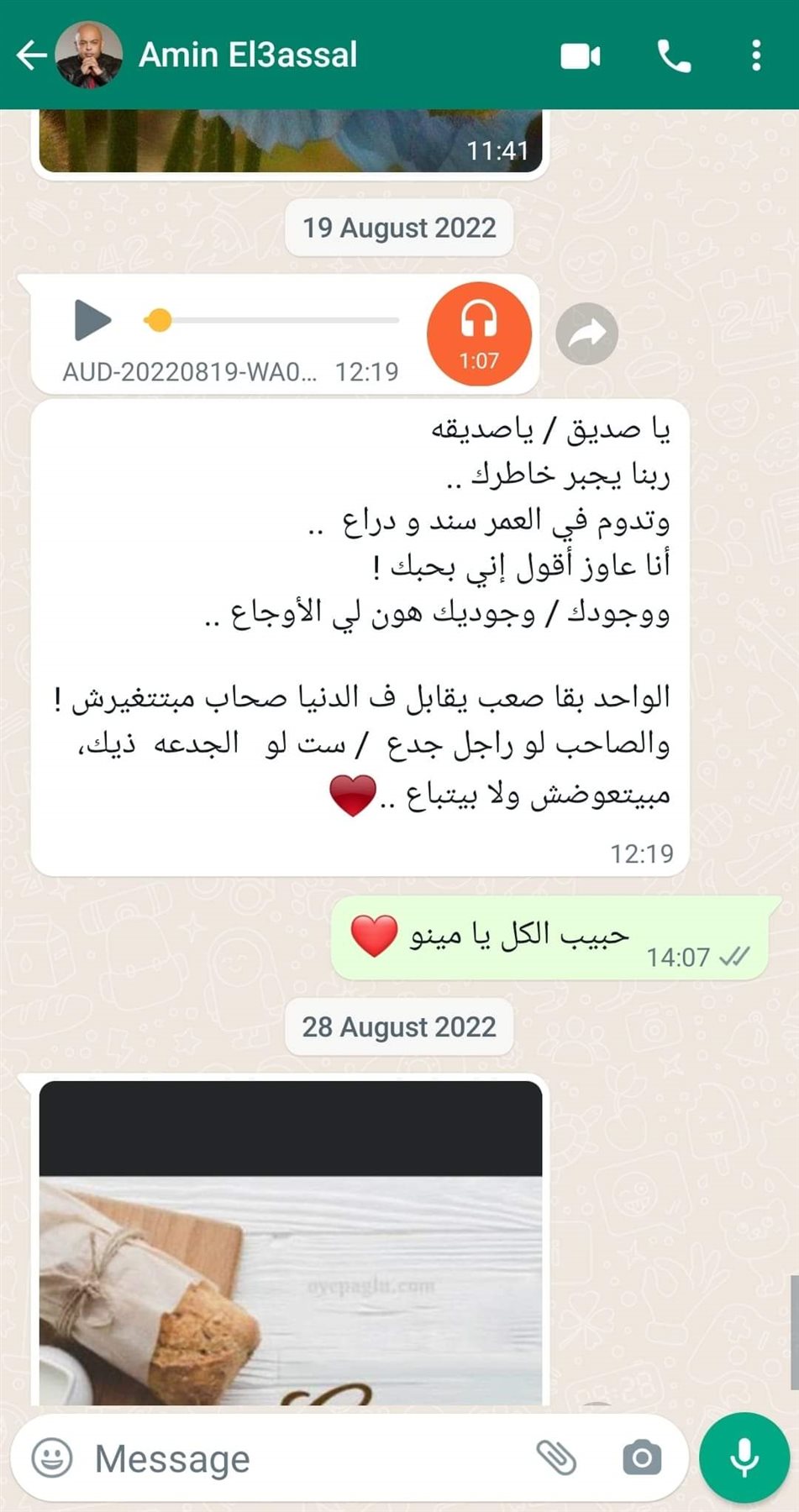Viewport: 799px width, 1512px height.
Task: Tap the microphone voice message button
Action: [744, 1457]
